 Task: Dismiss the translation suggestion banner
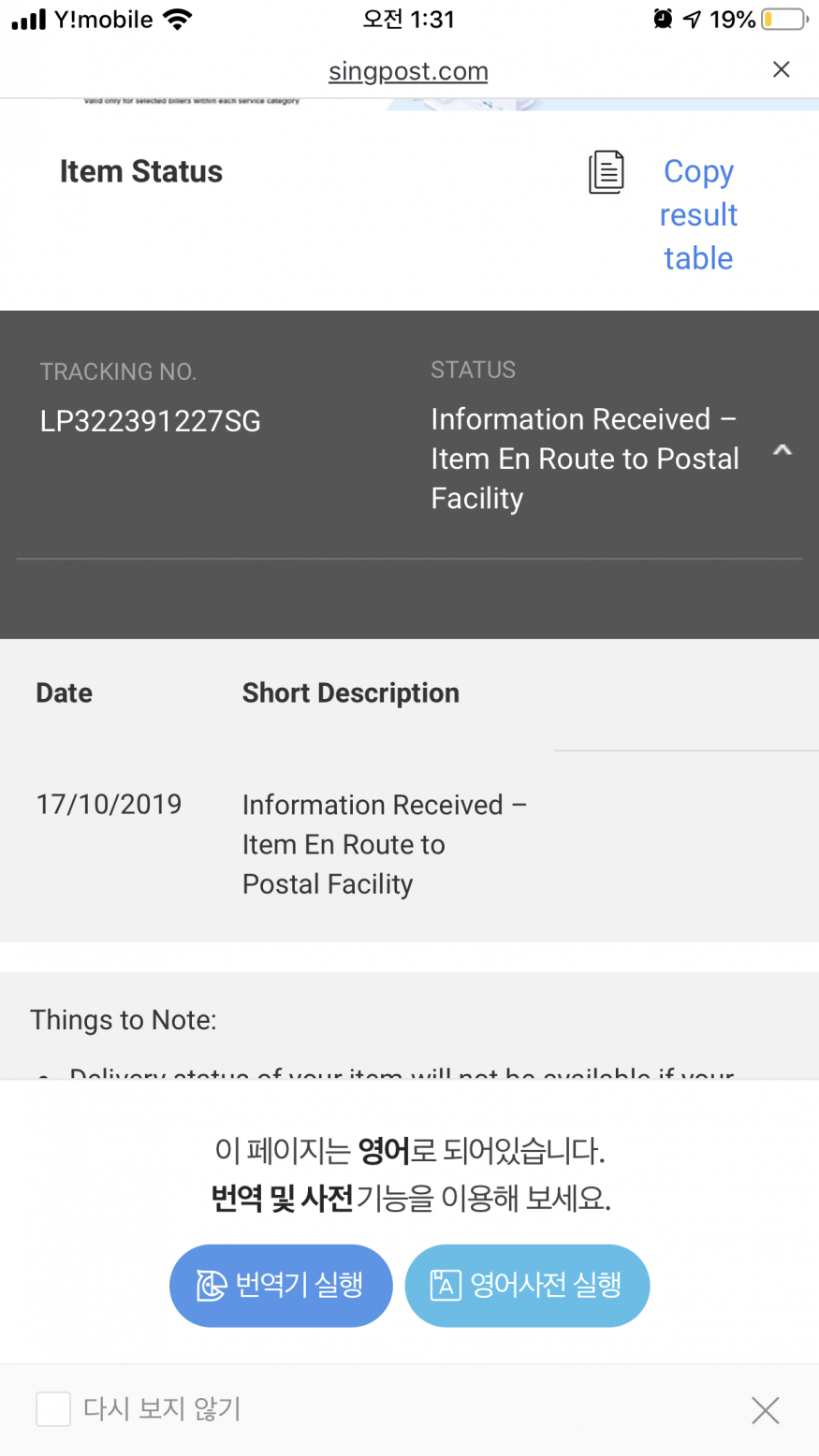765,1409
